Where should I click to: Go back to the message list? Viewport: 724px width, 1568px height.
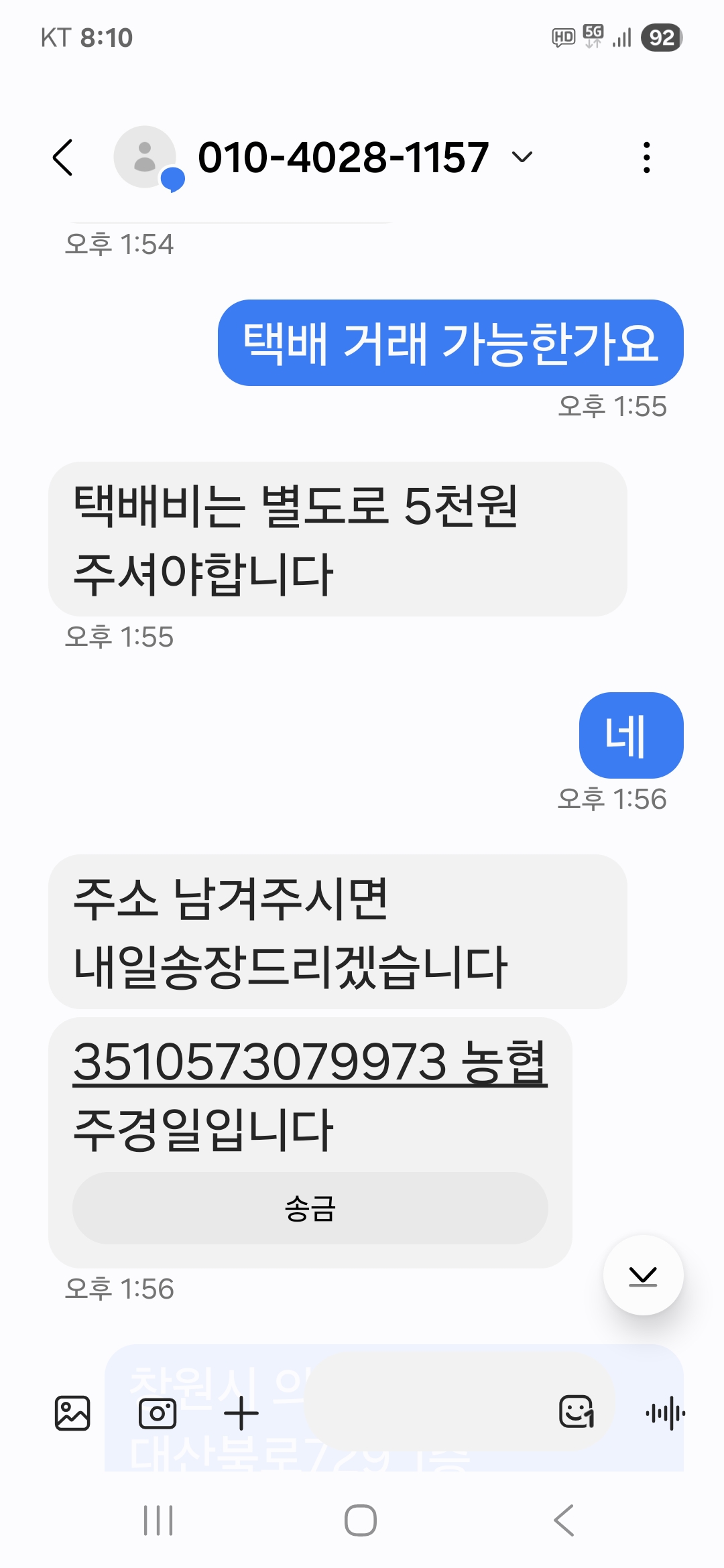coord(63,158)
